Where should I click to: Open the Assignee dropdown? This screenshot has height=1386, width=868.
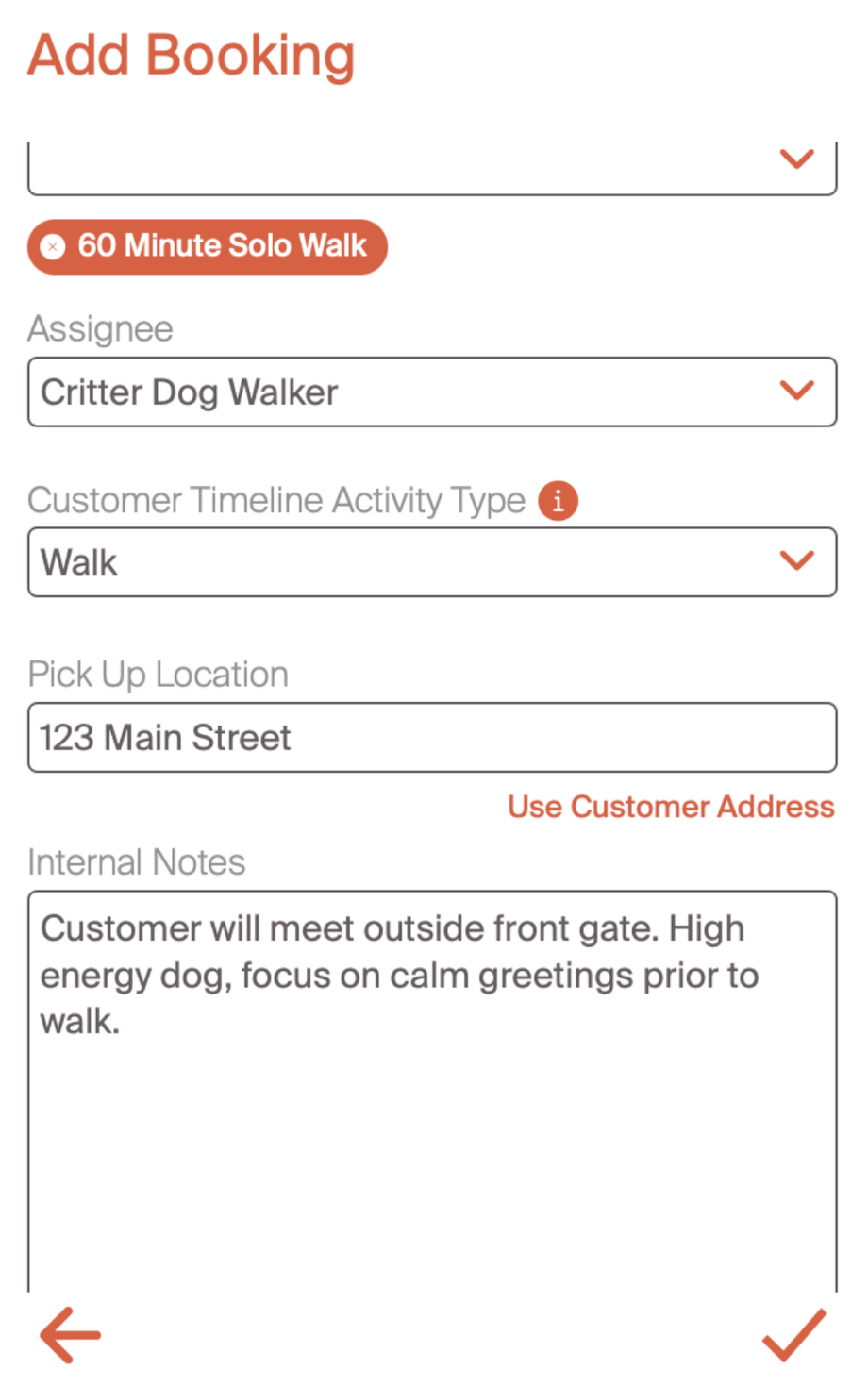431,392
